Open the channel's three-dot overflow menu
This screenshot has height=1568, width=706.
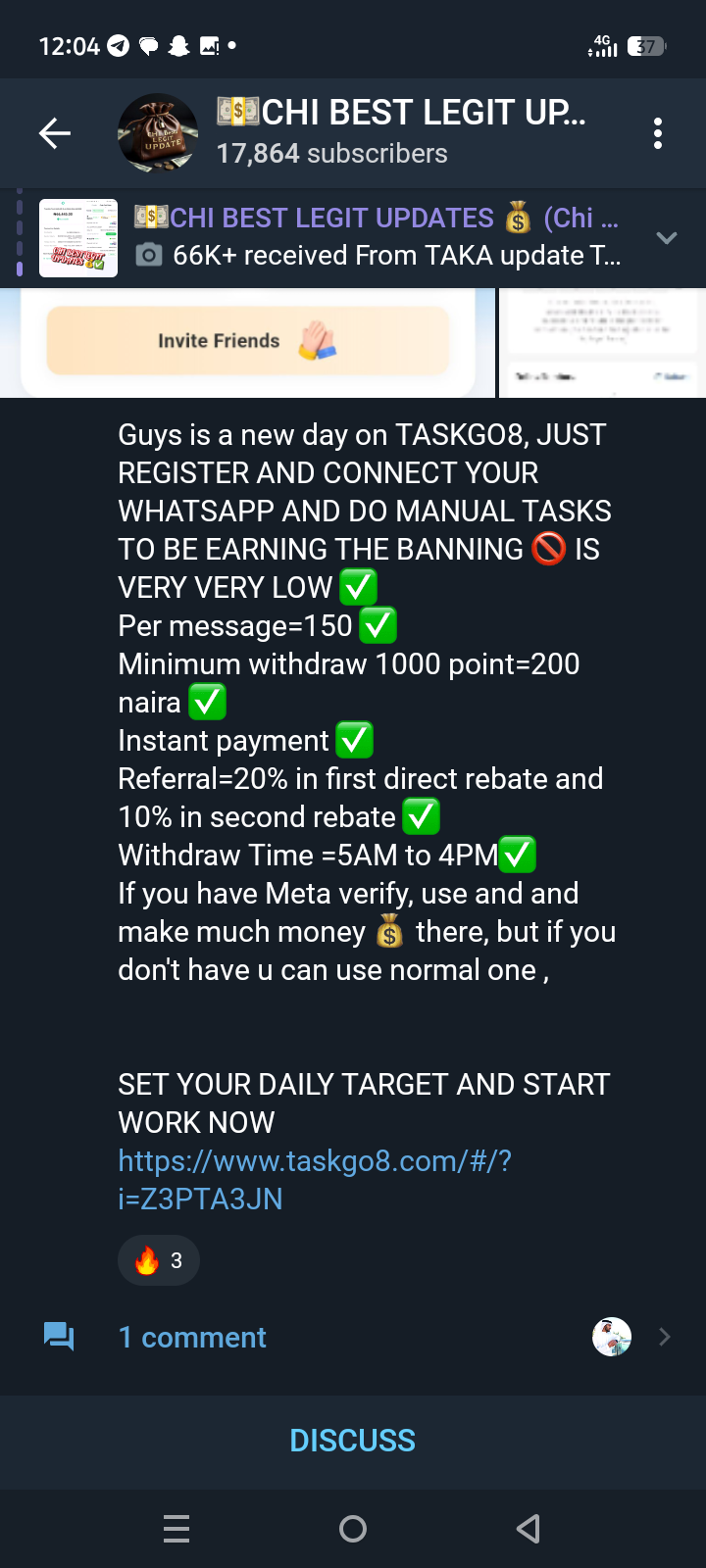(658, 133)
